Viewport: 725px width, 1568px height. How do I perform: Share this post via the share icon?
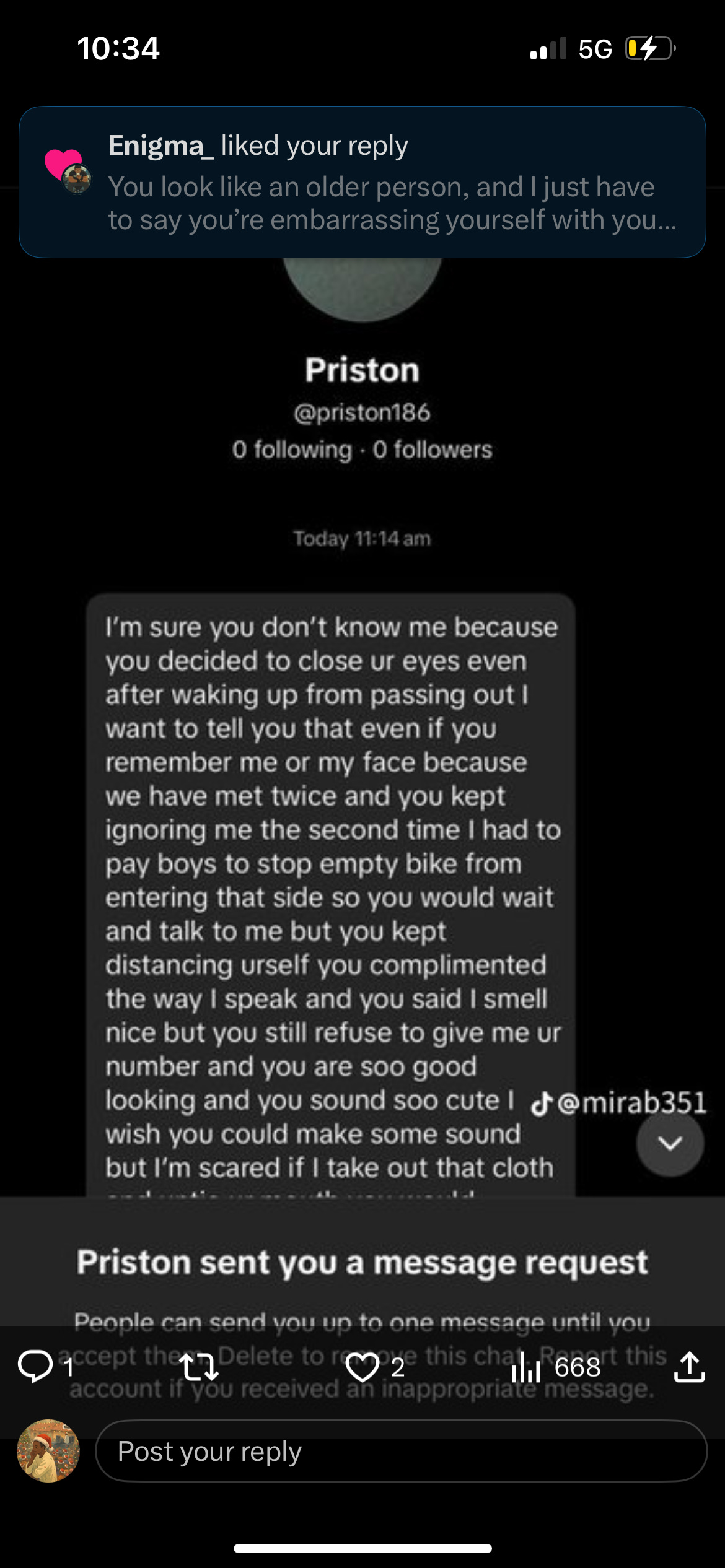point(689,1366)
